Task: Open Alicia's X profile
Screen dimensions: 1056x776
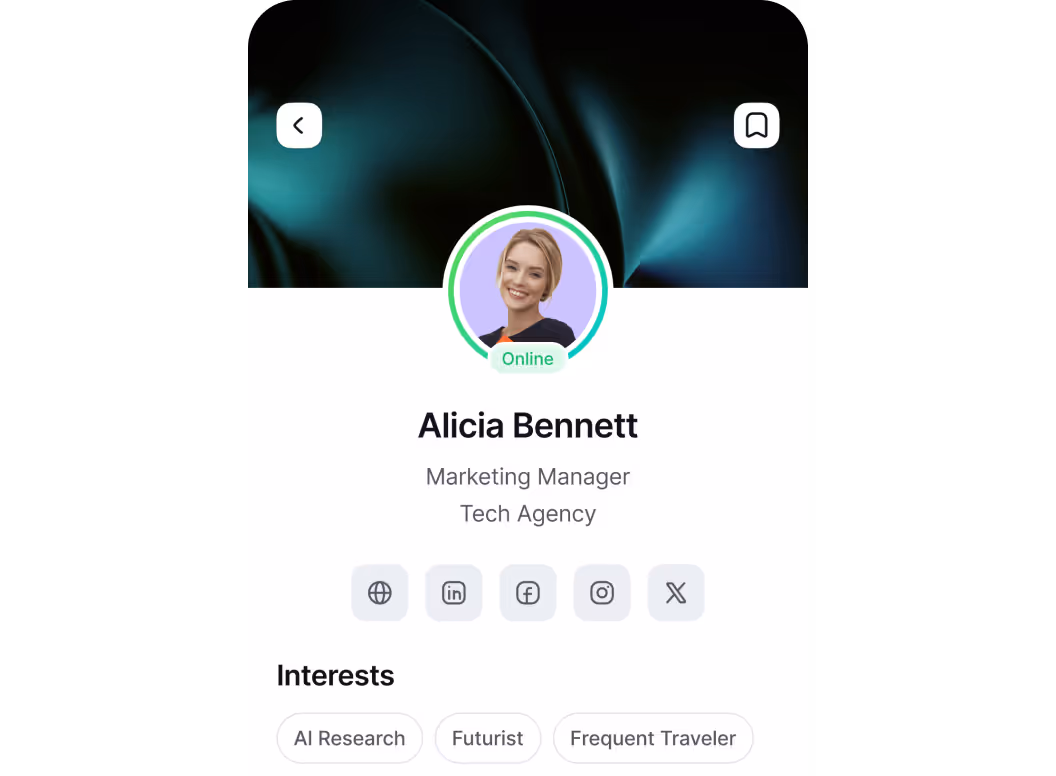Action: pyautogui.click(x=676, y=593)
